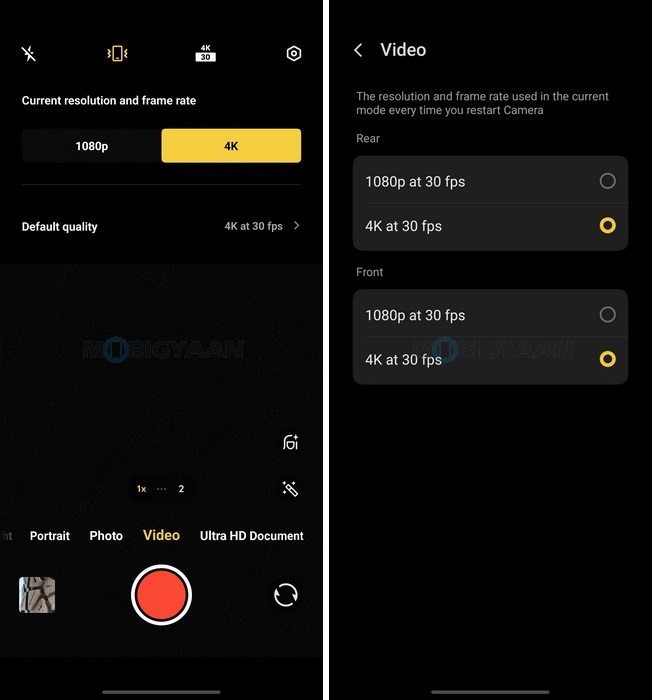Open Default quality settings
652x700 pixels.
tap(161, 226)
